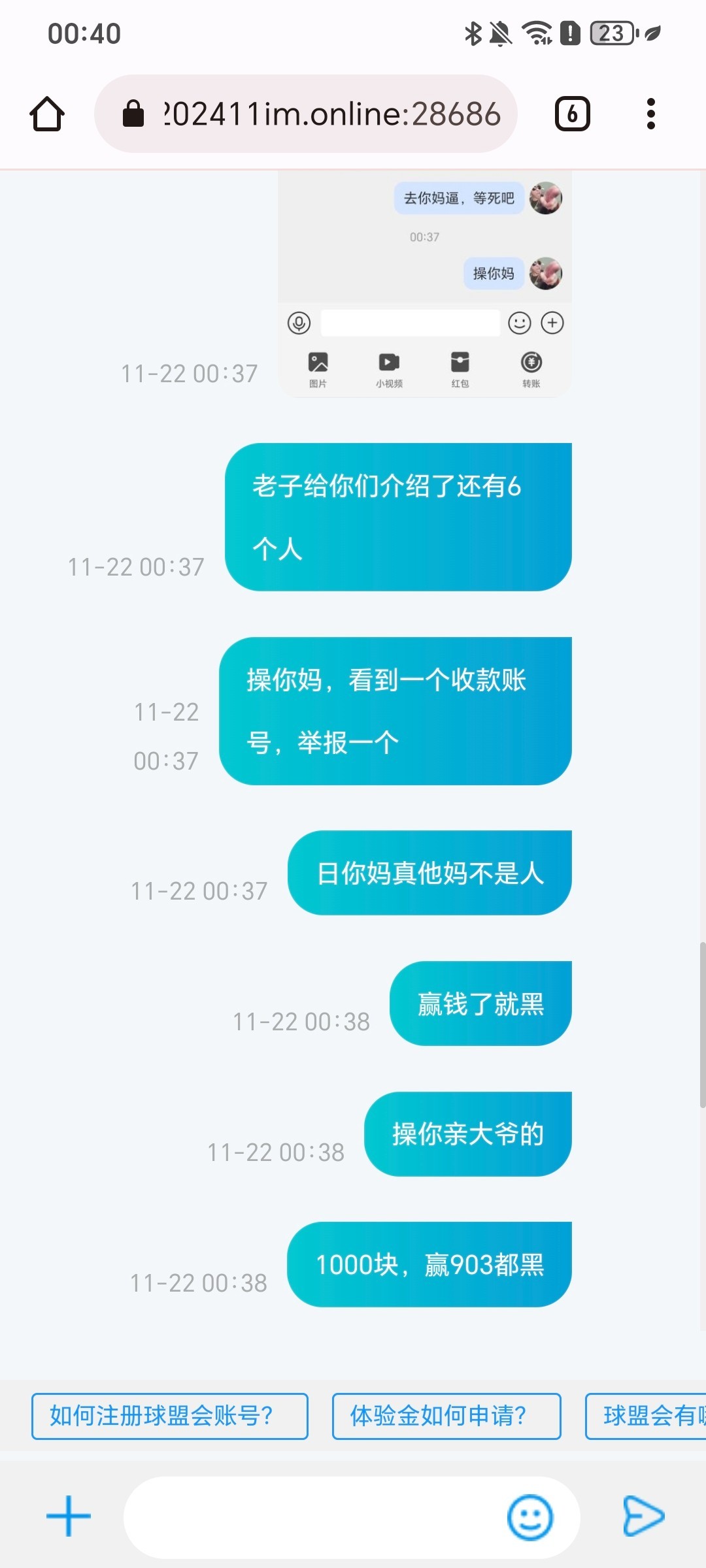View site security via the lock icon
Image resolution: width=706 pixels, height=1568 pixels.
tap(134, 112)
